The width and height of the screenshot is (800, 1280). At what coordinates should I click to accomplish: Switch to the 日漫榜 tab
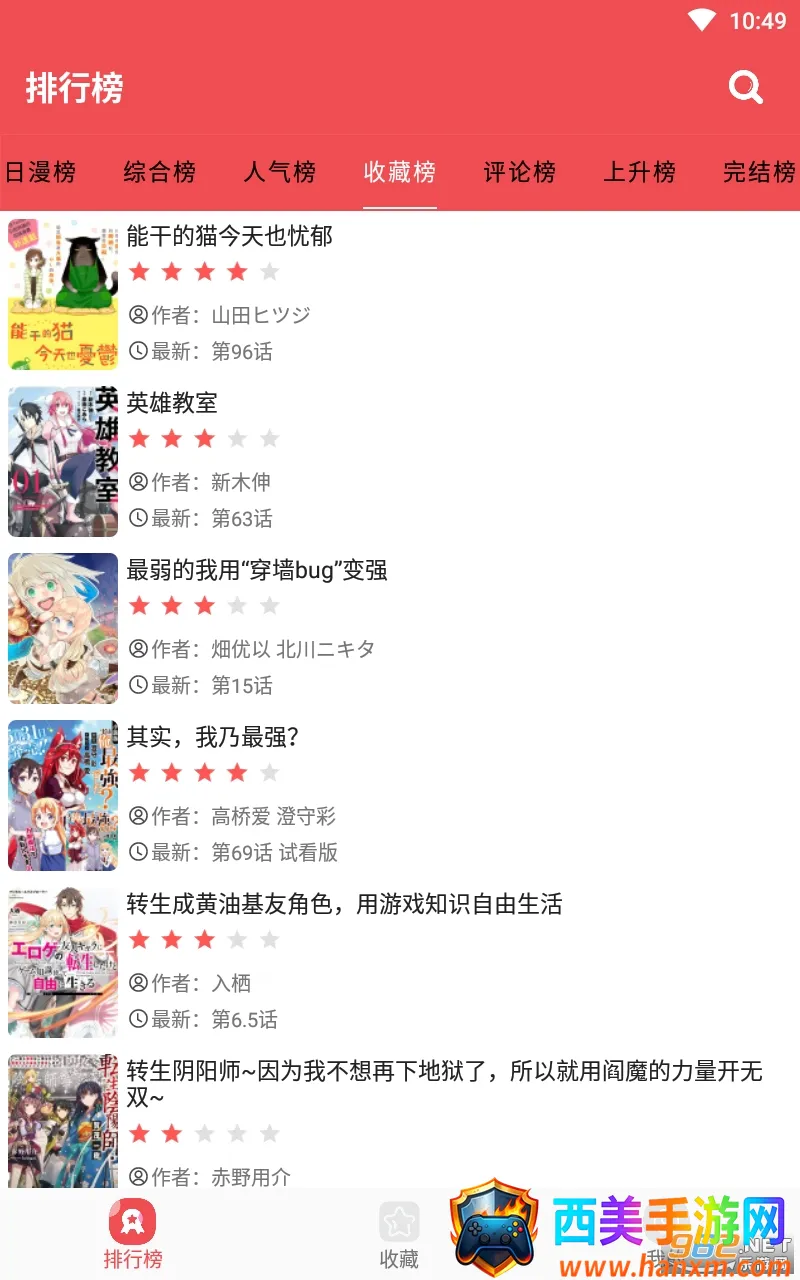[x=40, y=172]
